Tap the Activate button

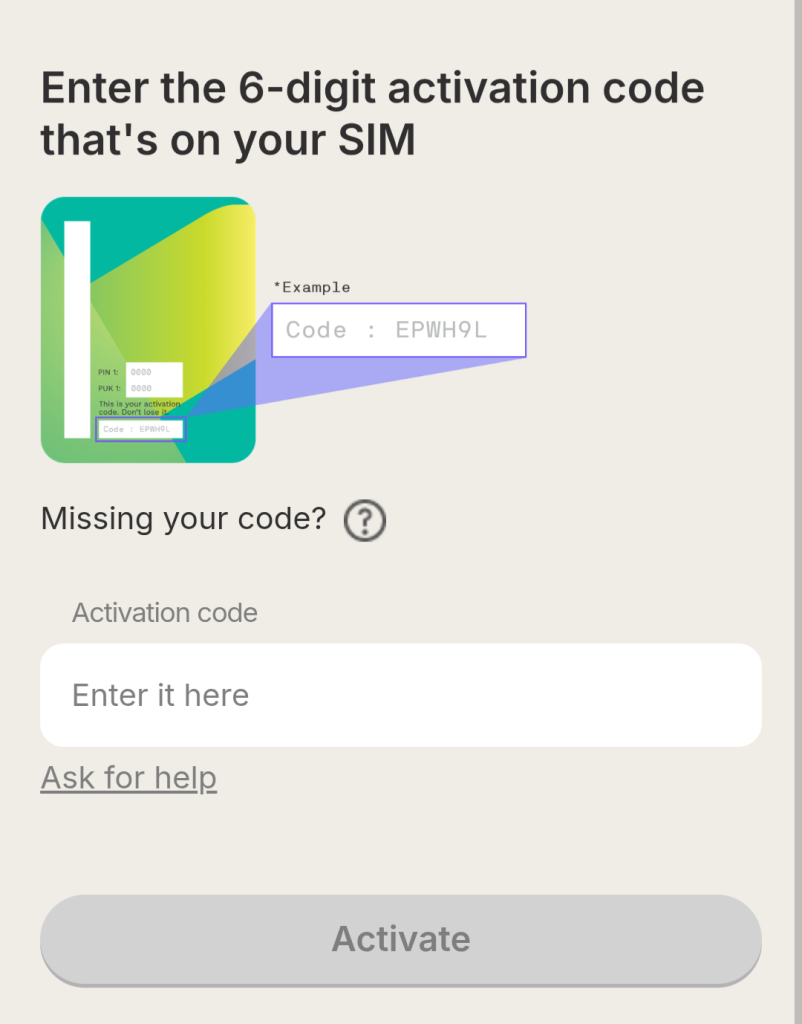(x=400, y=939)
